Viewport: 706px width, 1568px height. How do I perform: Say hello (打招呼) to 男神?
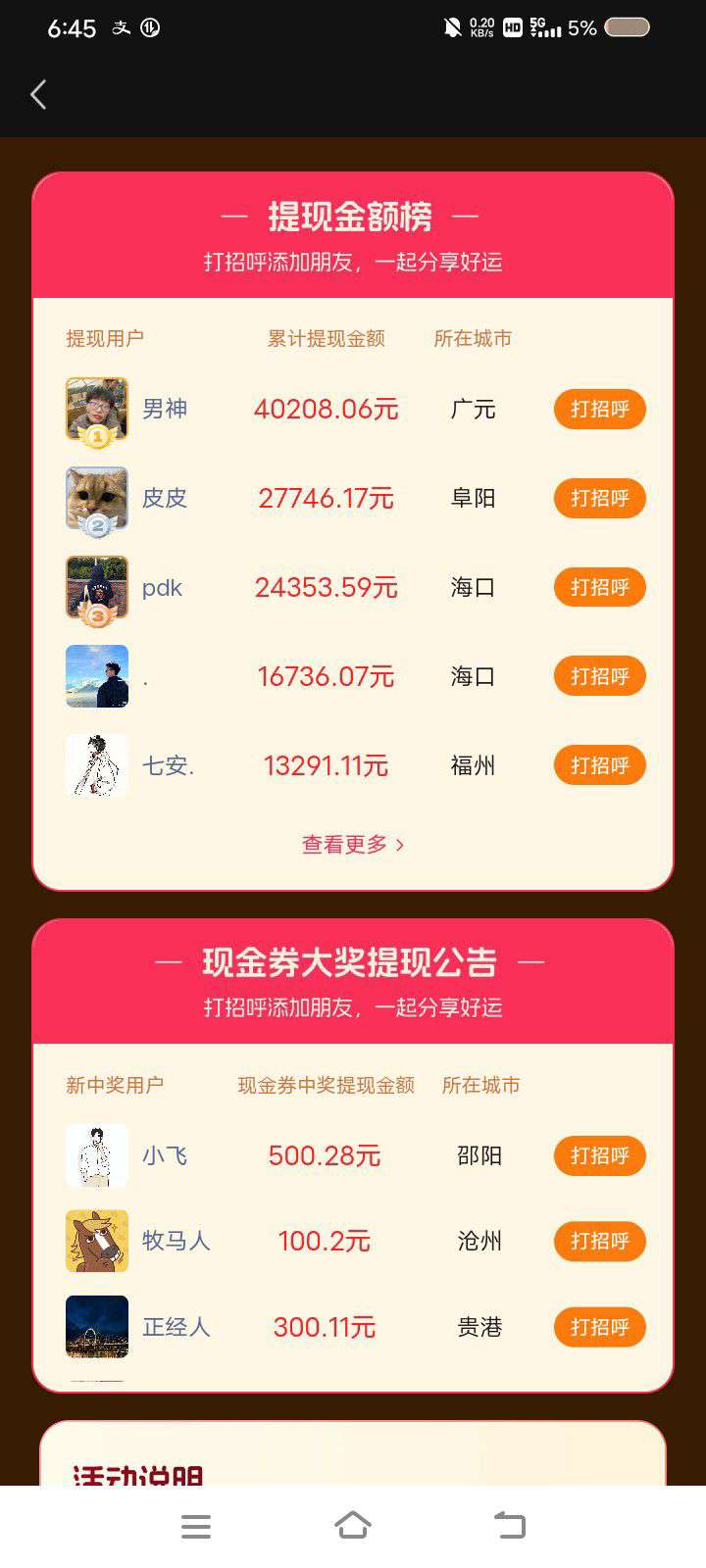point(599,409)
